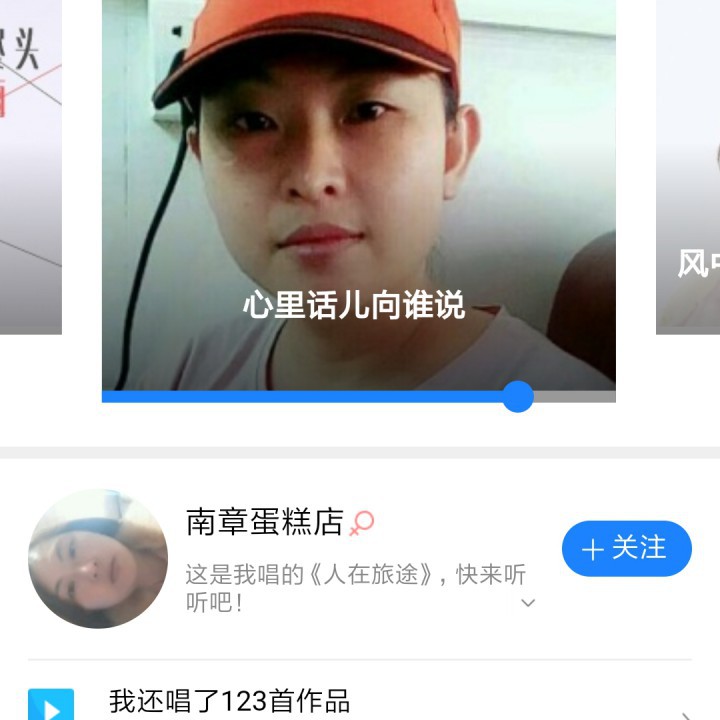Screen dimensions: 720x720
Task: Open the 我还唱了123首作品 row
Action: [360, 701]
